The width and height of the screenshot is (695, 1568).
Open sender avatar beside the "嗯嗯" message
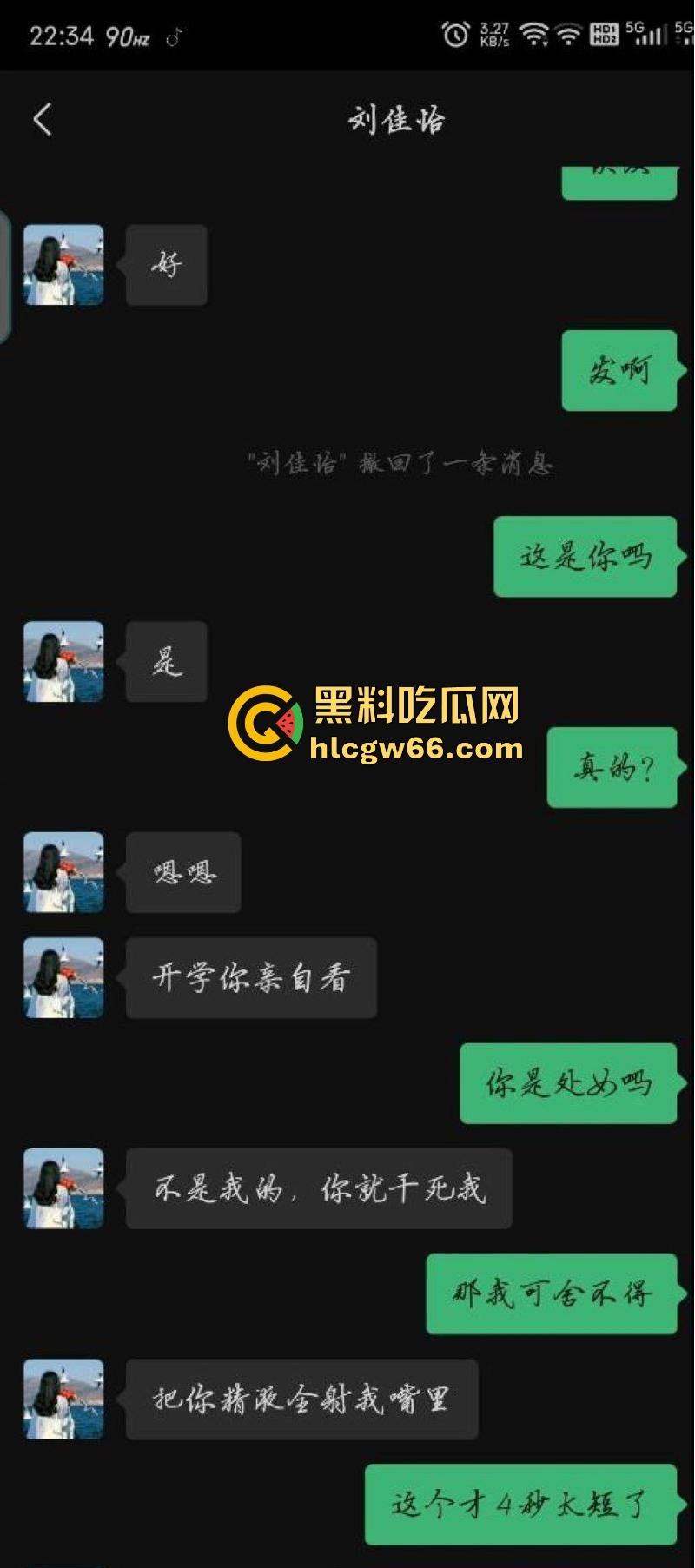point(63,872)
